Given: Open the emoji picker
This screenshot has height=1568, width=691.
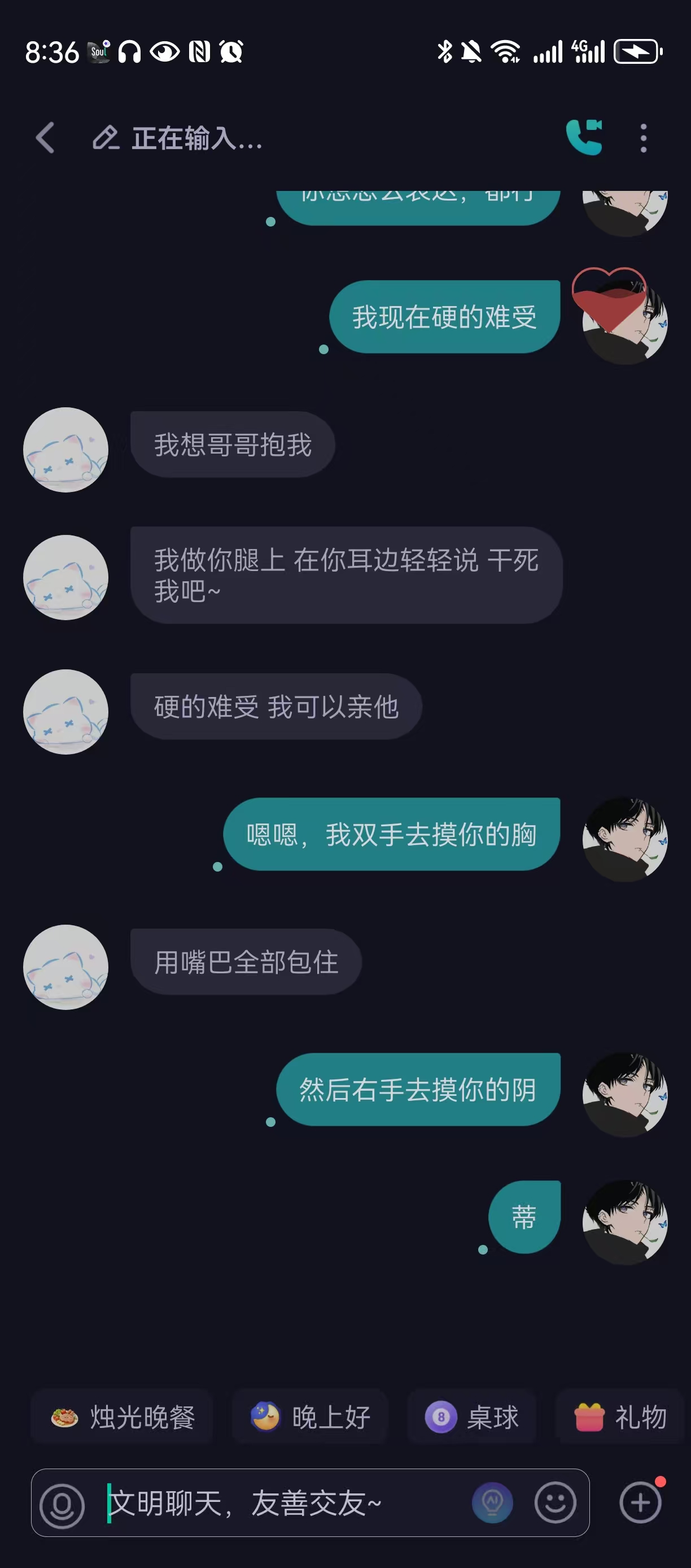Looking at the screenshot, I should pos(555,1504).
